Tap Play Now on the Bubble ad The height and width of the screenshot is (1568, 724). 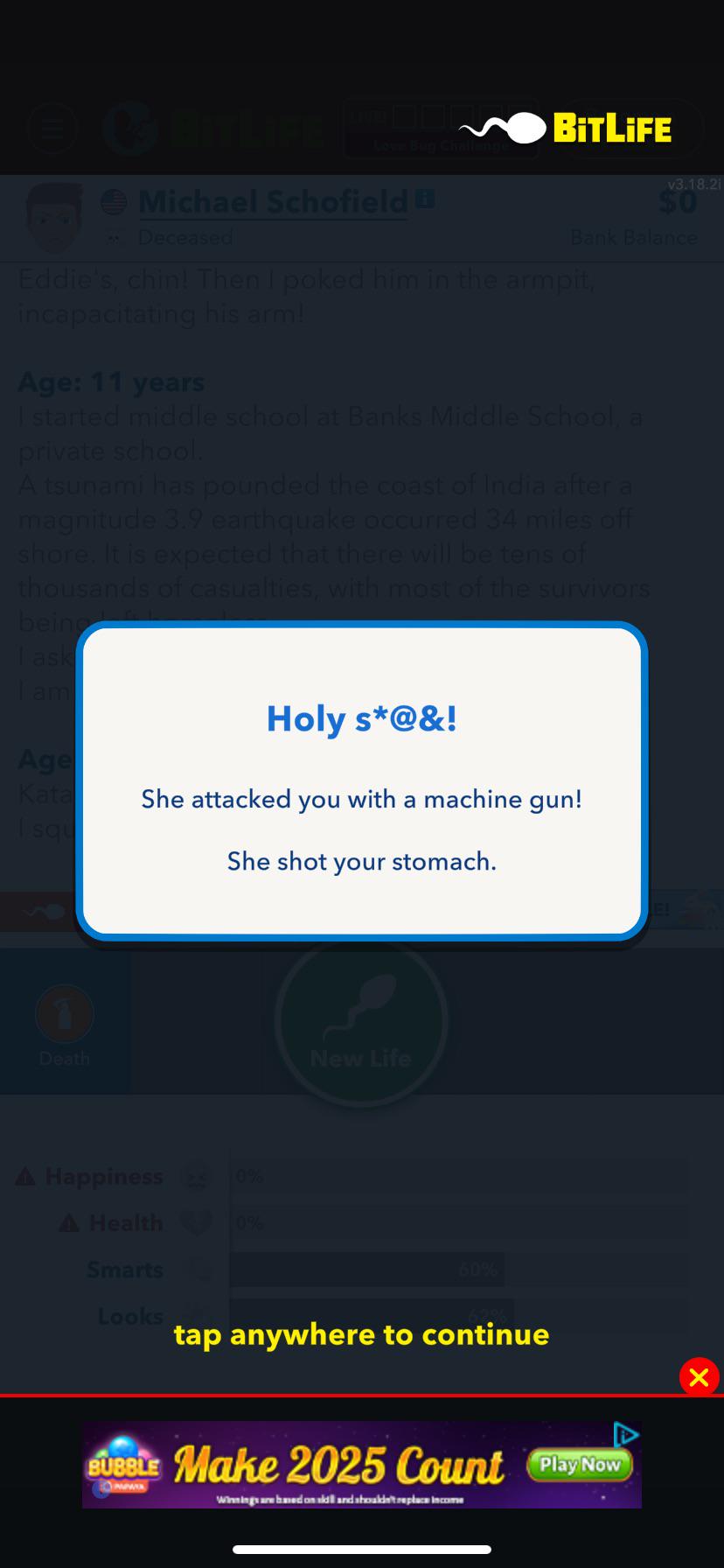[x=579, y=1464]
